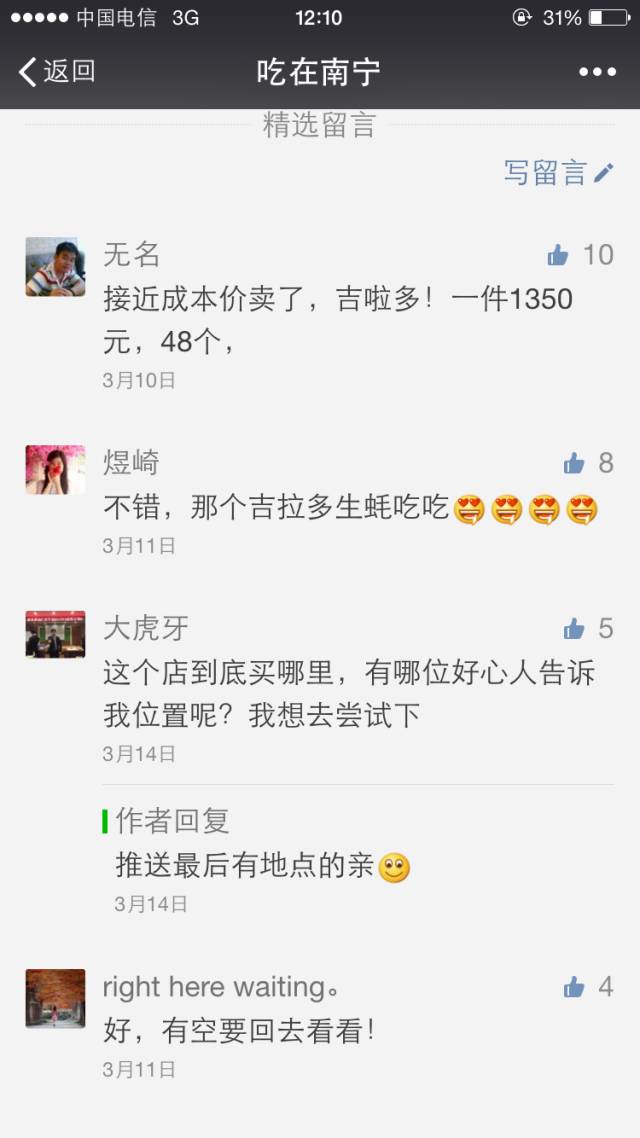Like right here waiting's comment
The image size is (640, 1138).
pyautogui.click(x=574, y=988)
